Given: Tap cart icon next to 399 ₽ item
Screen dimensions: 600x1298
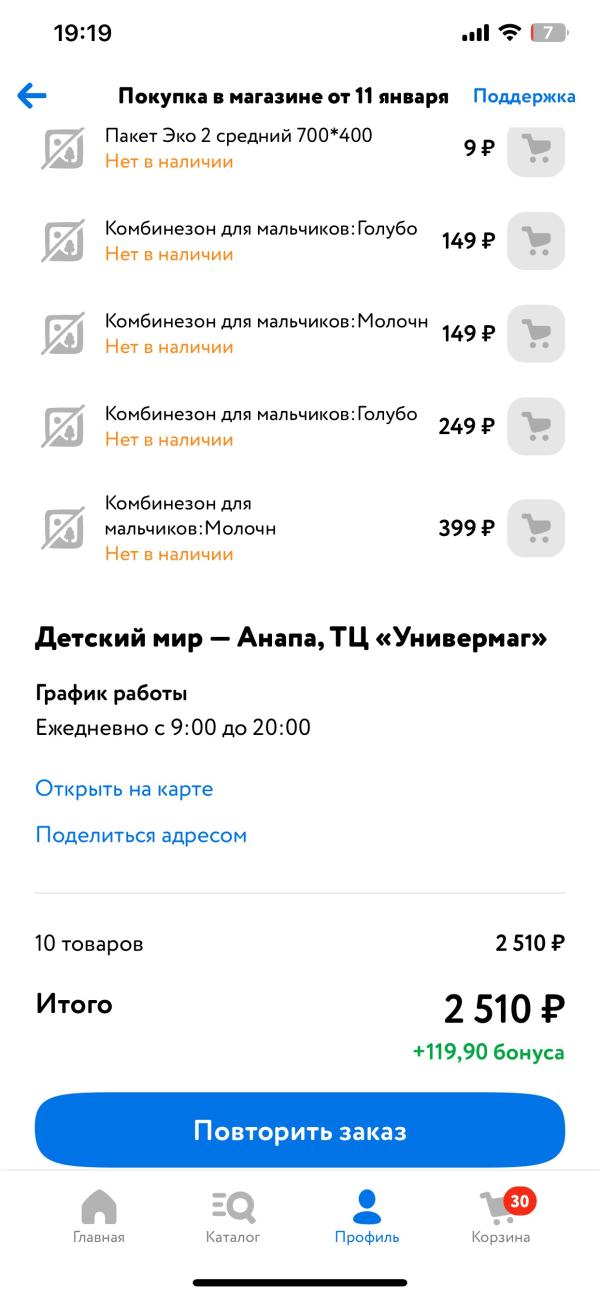Looking at the screenshot, I should point(536,528).
